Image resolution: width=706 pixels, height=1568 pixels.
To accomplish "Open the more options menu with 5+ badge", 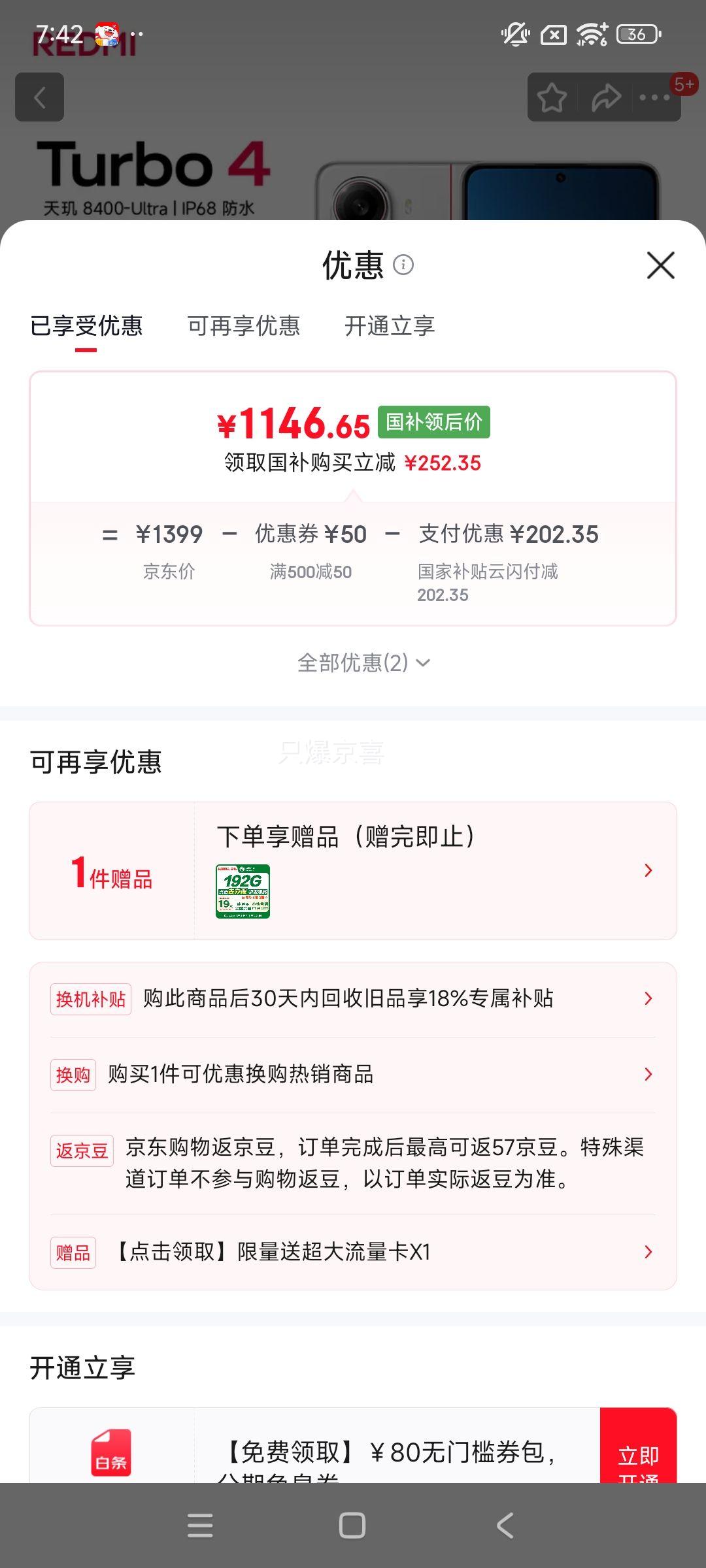I will pos(654,97).
